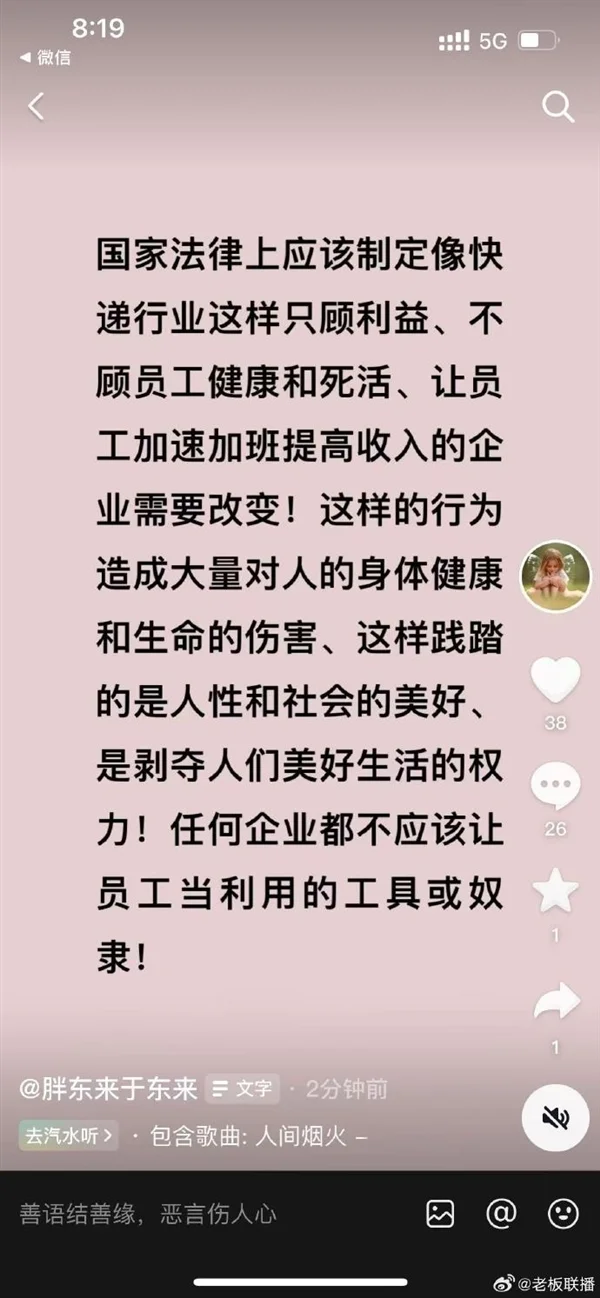The width and height of the screenshot is (600, 1298).
Task: Open the emoji picker smiley icon
Action: pyautogui.click(x=563, y=1214)
